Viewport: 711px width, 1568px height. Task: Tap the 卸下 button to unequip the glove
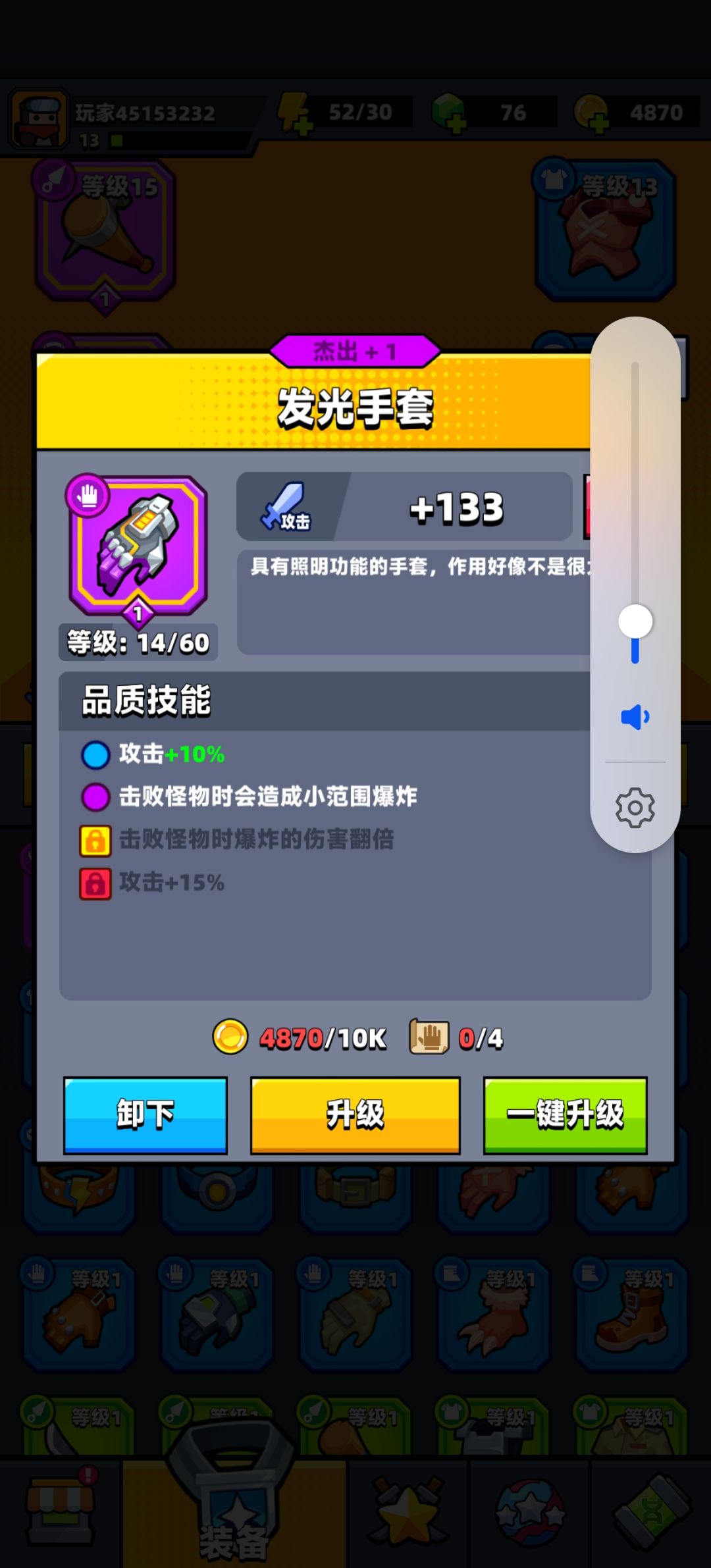[145, 1115]
